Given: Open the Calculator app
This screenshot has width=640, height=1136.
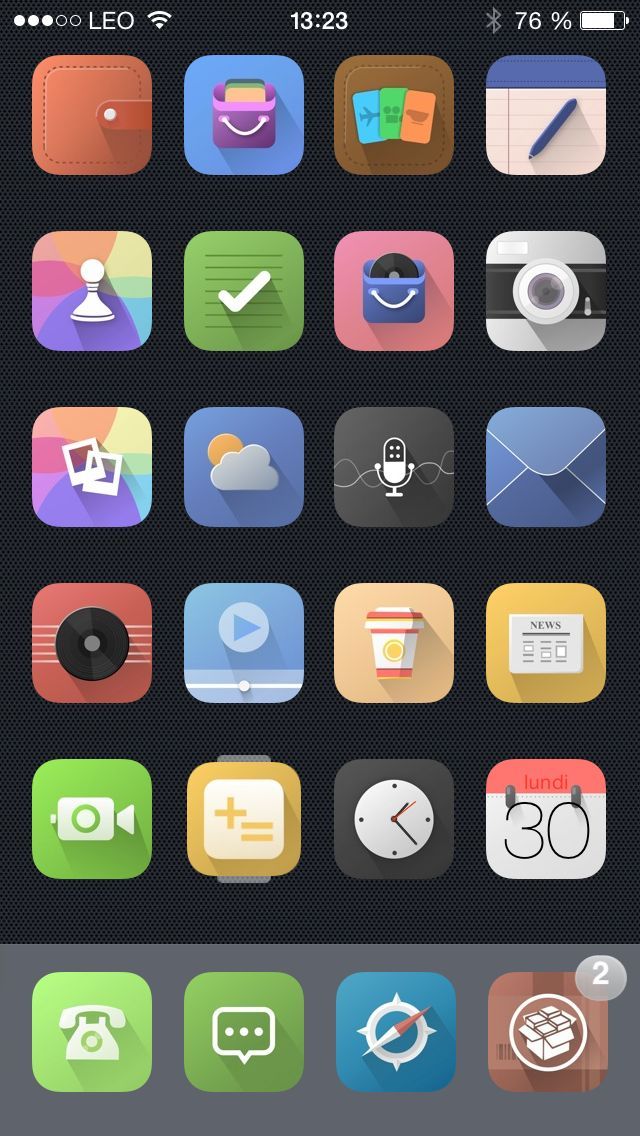Looking at the screenshot, I should 244,819.
